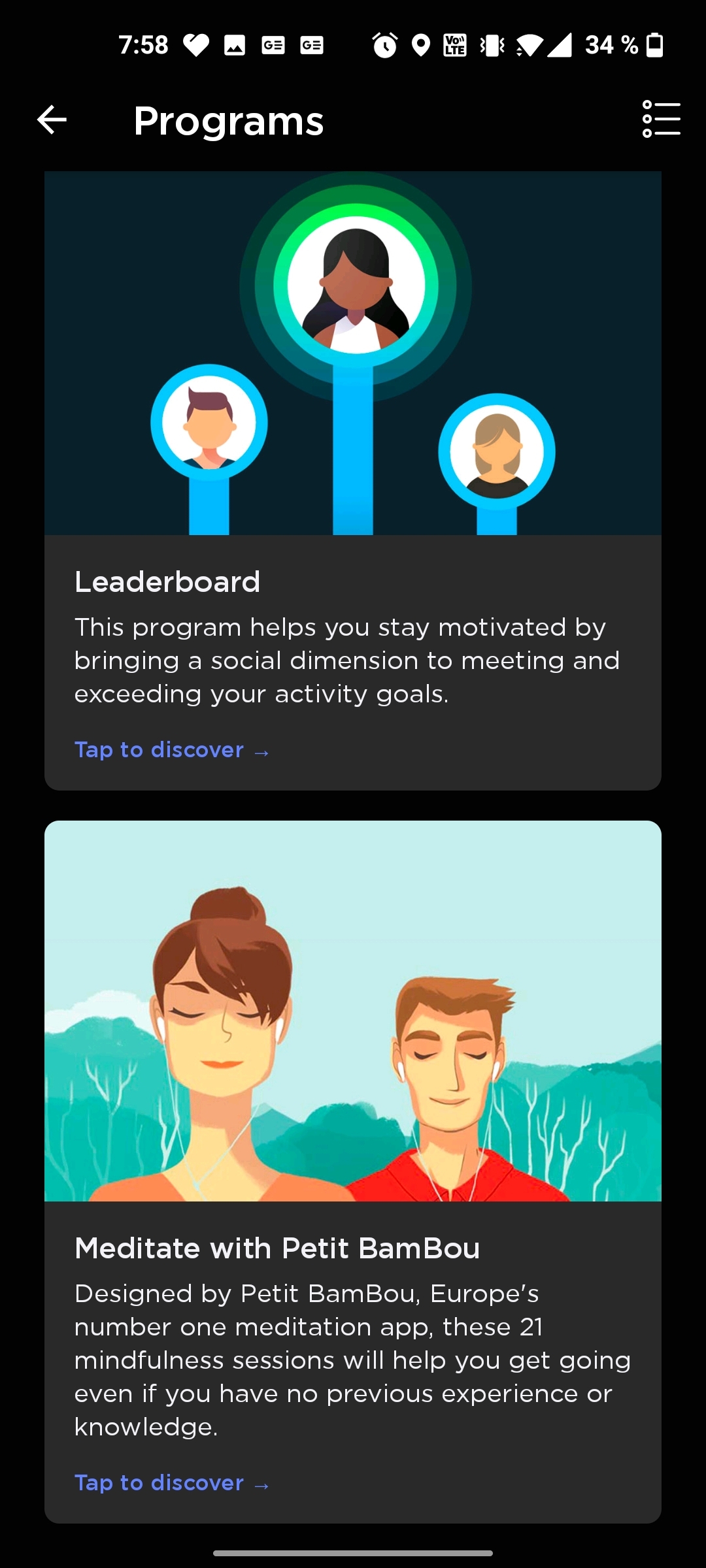Open the list view icon
This screenshot has width=706, height=1568.
(x=661, y=120)
